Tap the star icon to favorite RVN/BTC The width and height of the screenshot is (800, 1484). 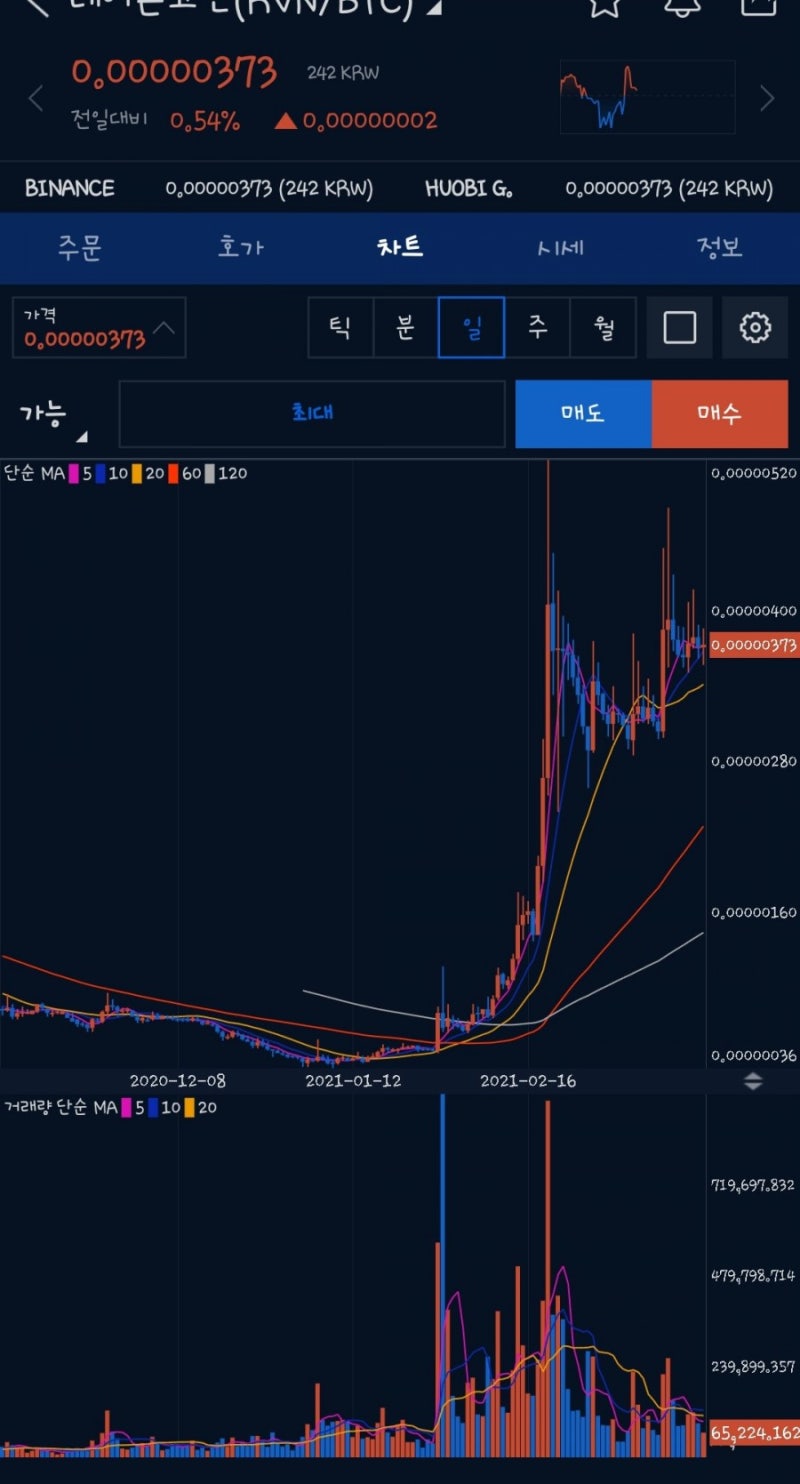pos(605,8)
